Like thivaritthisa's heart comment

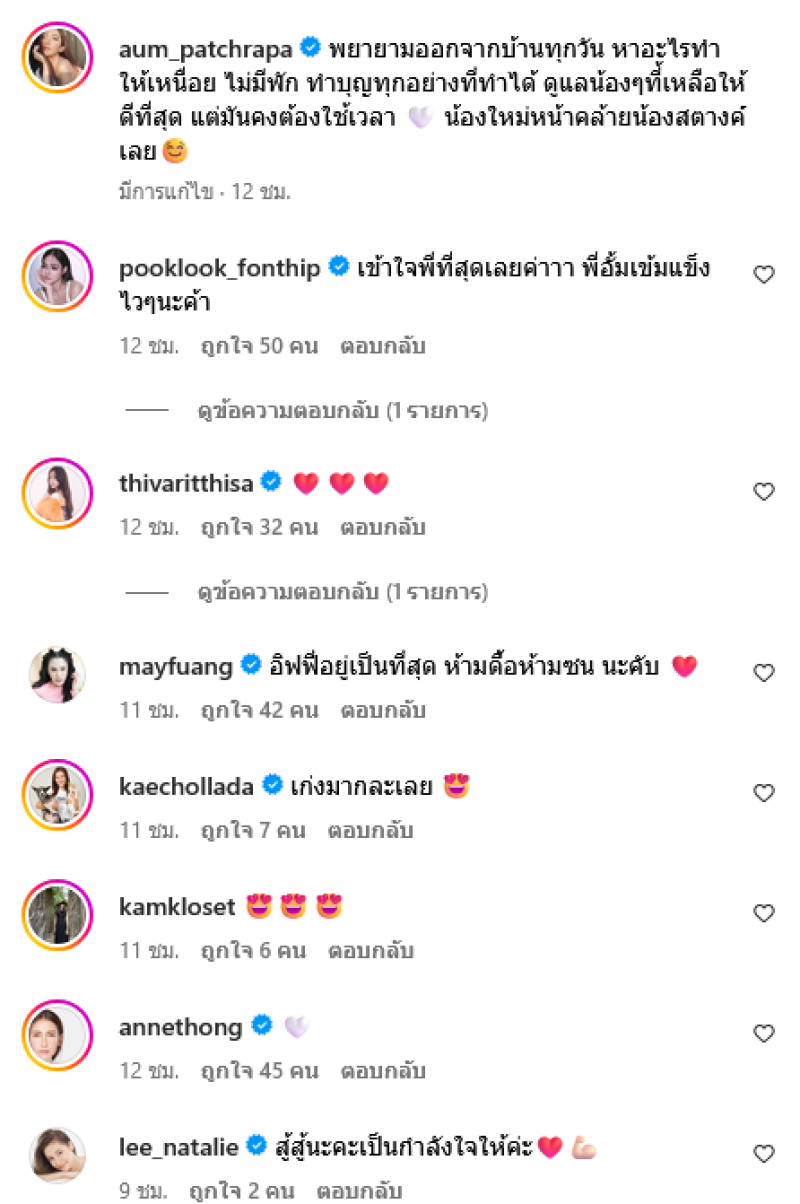tap(764, 491)
